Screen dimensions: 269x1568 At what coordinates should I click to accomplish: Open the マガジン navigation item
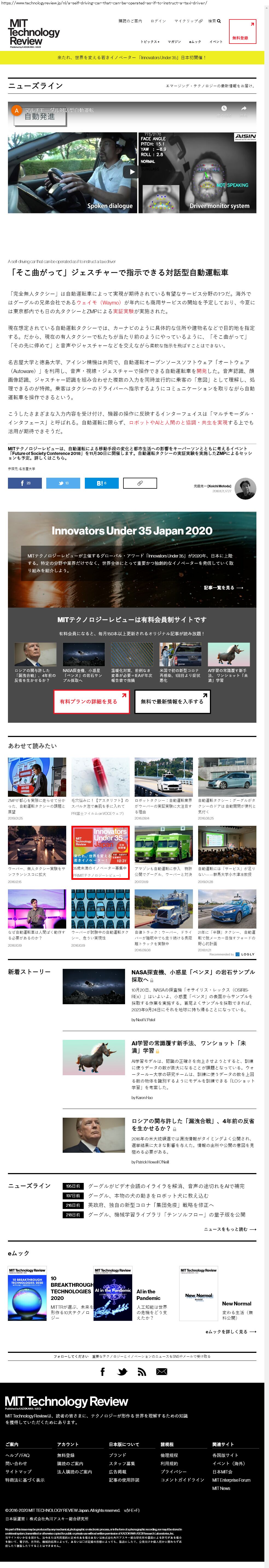pyautogui.click(x=174, y=42)
